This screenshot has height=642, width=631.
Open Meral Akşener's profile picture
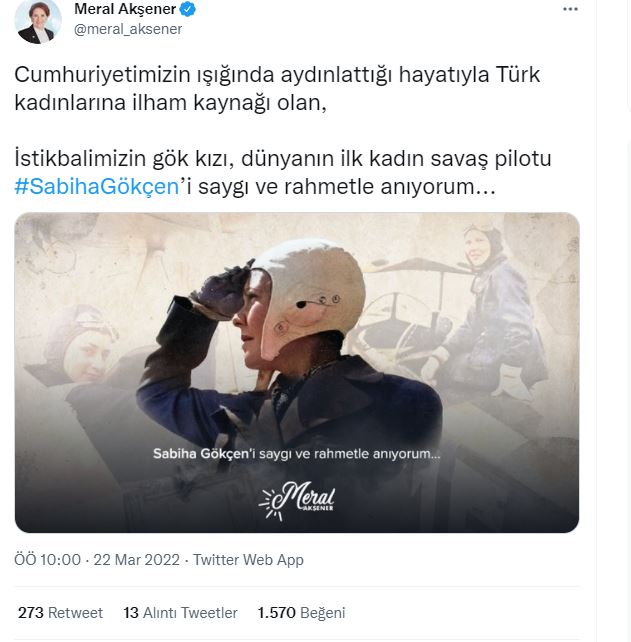tap(36, 20)
